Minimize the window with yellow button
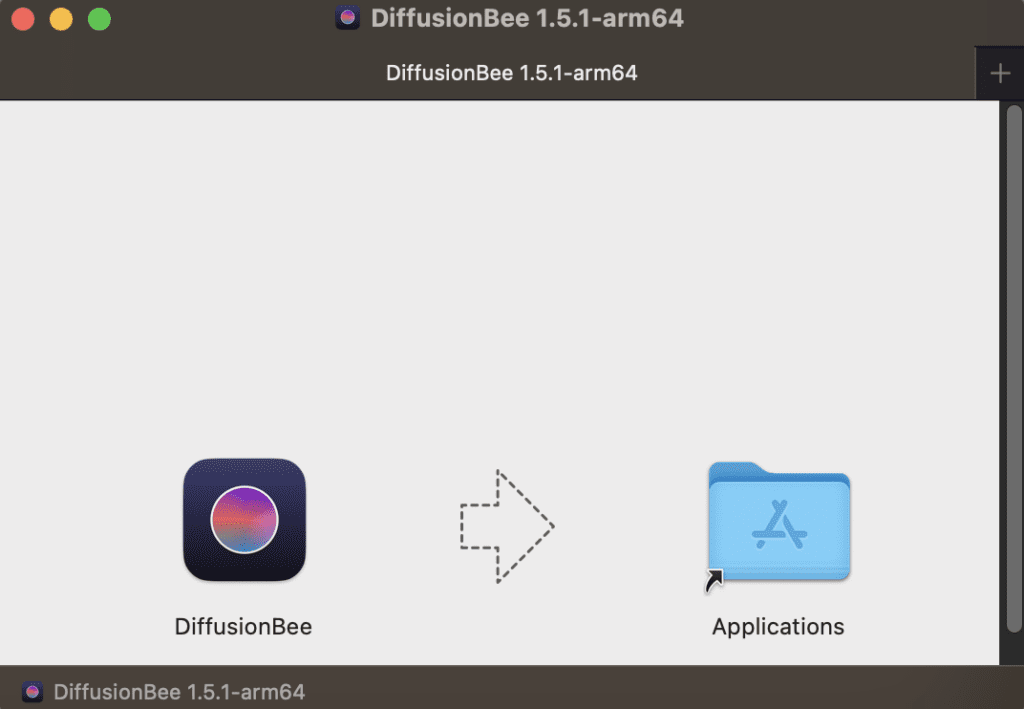 61,19
